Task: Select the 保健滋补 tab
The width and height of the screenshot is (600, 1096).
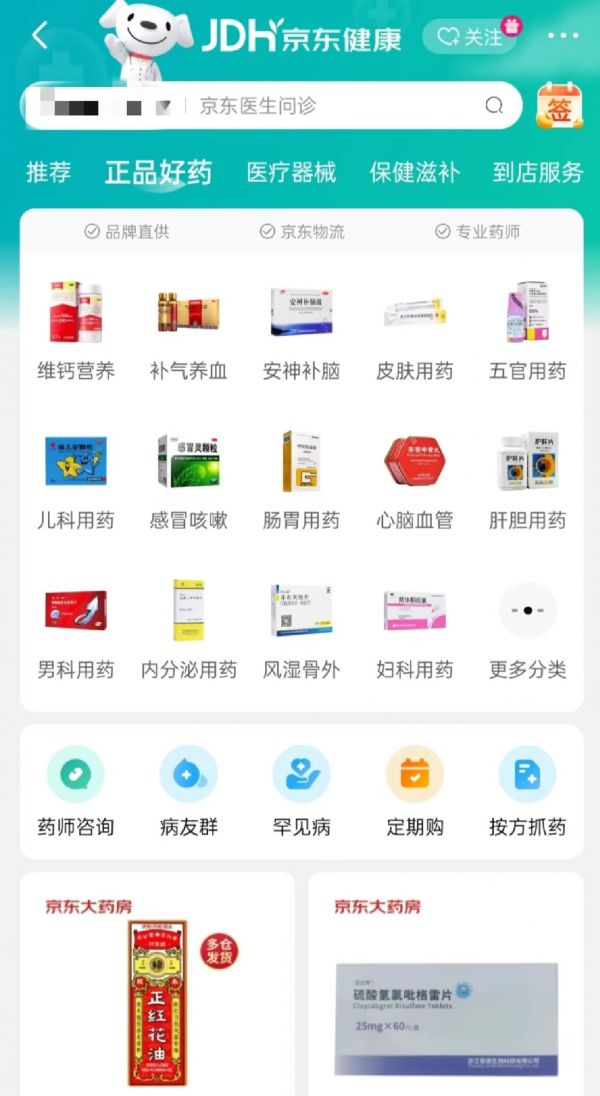Action: coord(414,172)
